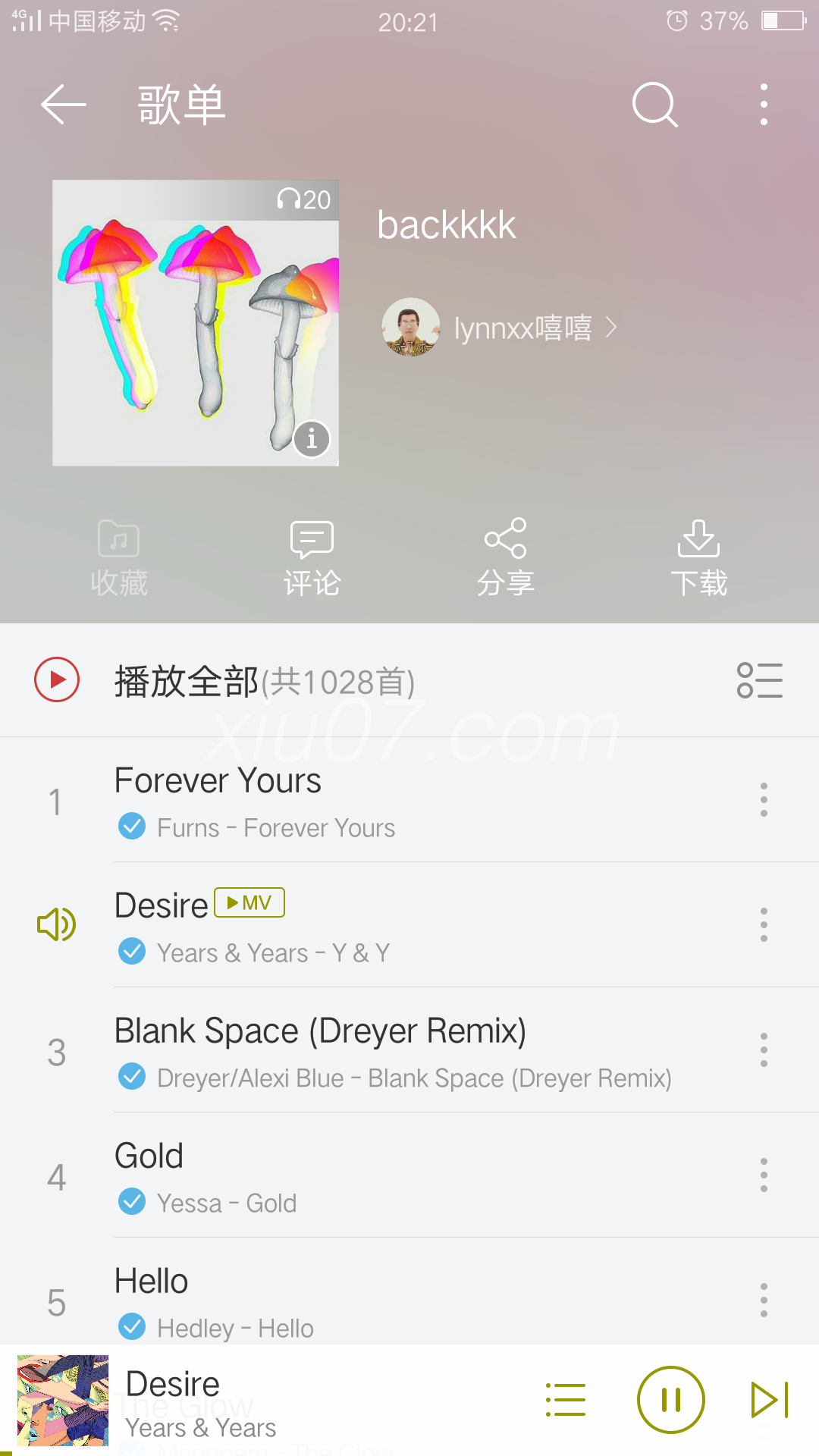Open more options for Forever Yours

[x=764, y=799]
